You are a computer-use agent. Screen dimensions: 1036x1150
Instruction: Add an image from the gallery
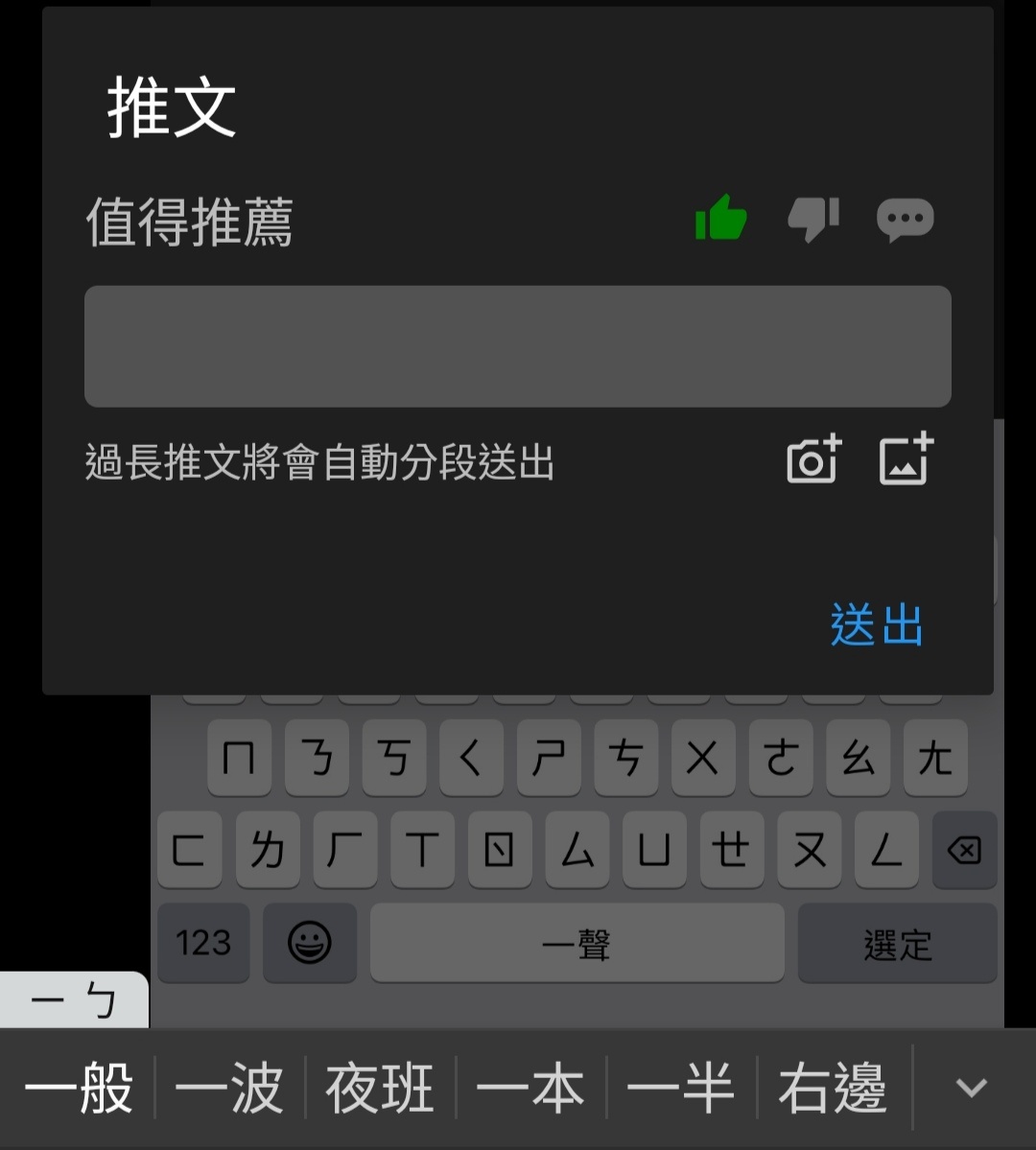(906, 460)
